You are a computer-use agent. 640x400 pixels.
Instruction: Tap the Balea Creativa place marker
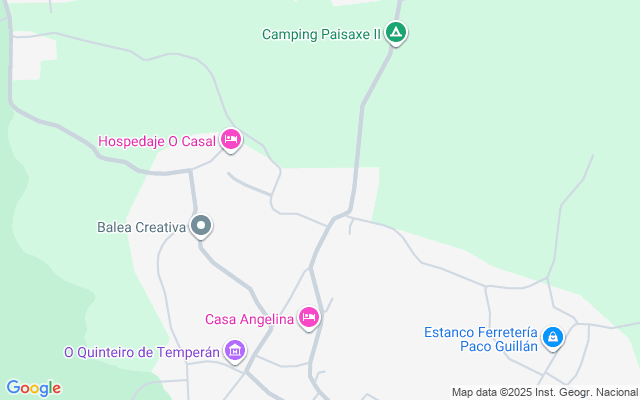(201, 226)
